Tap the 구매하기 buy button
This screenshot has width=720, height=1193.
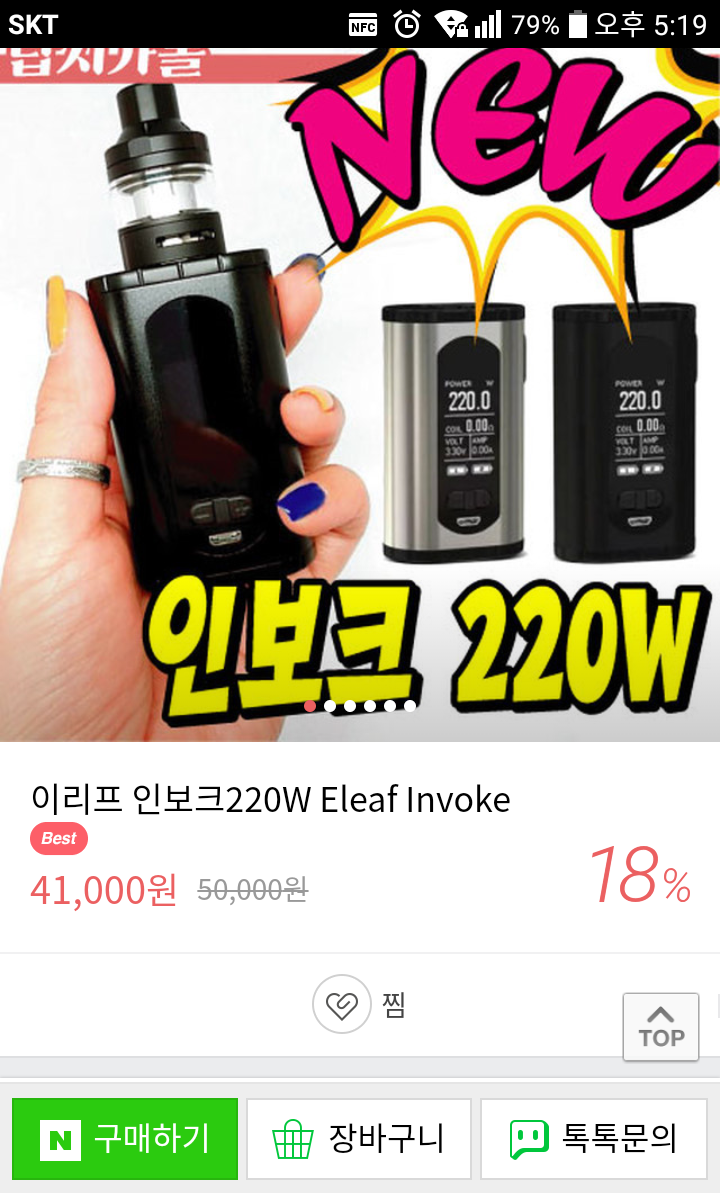pos(125,1139)
